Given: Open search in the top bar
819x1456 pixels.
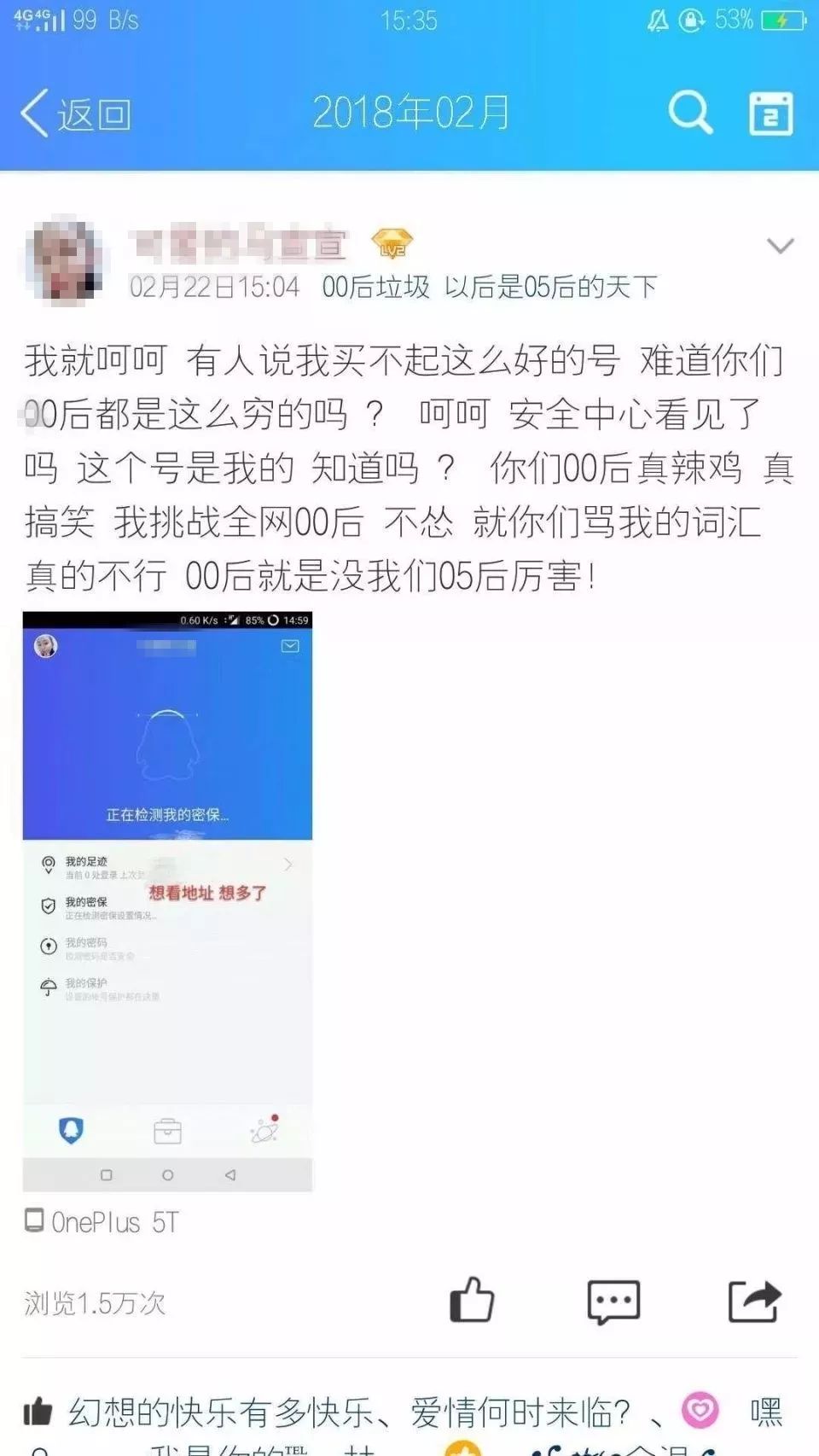Looking at the screenshot, I should pos(689,113).
